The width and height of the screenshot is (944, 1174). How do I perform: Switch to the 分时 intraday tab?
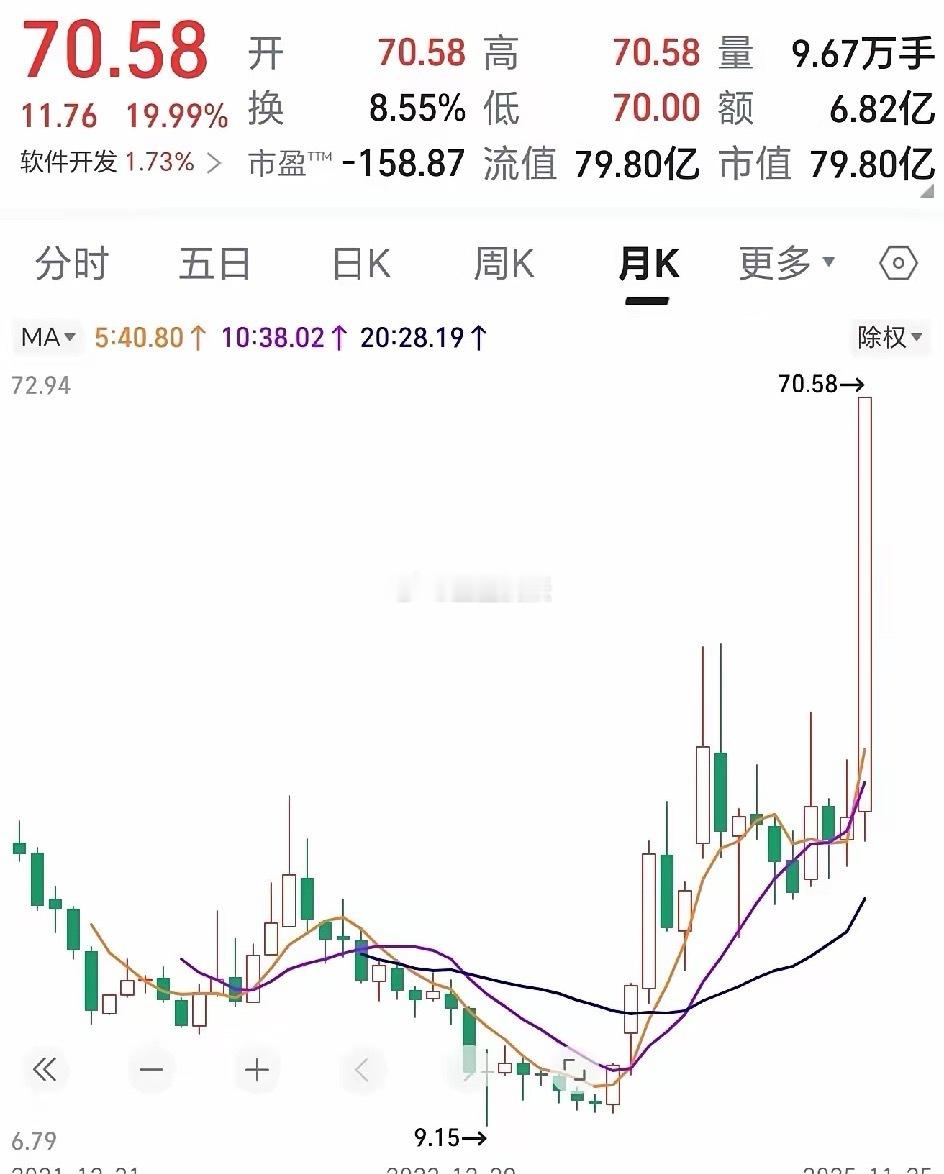[72, 263]
